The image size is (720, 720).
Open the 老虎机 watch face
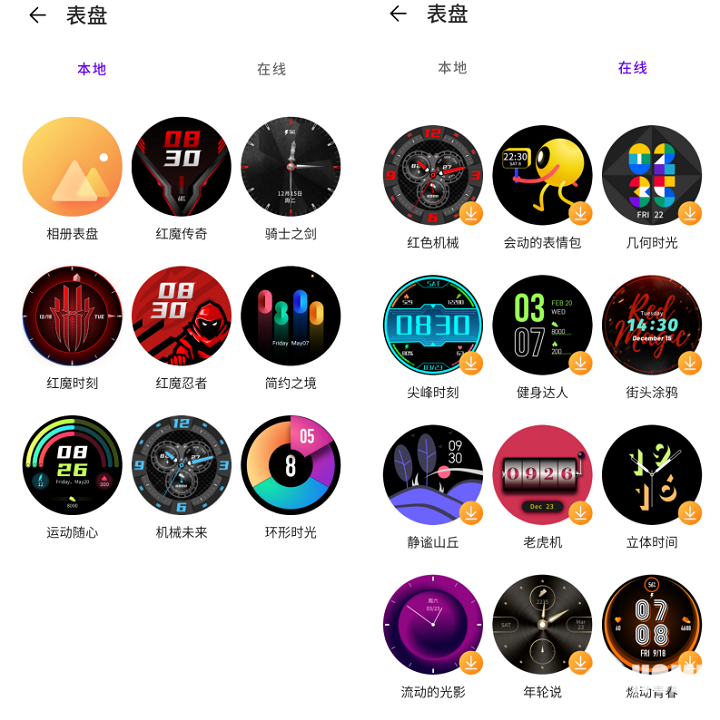coord(542,475)
